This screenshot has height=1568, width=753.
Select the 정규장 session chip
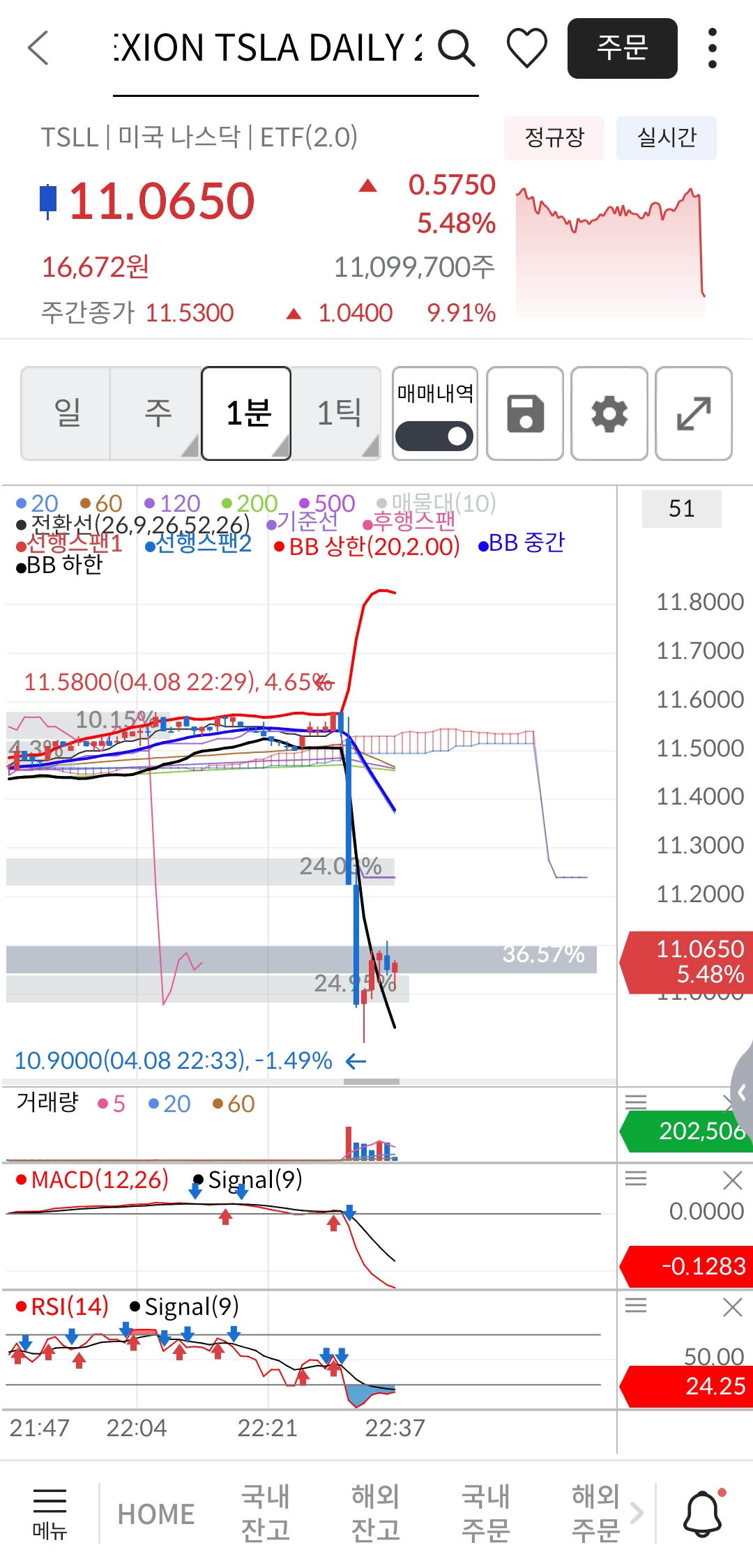[554, 137]
